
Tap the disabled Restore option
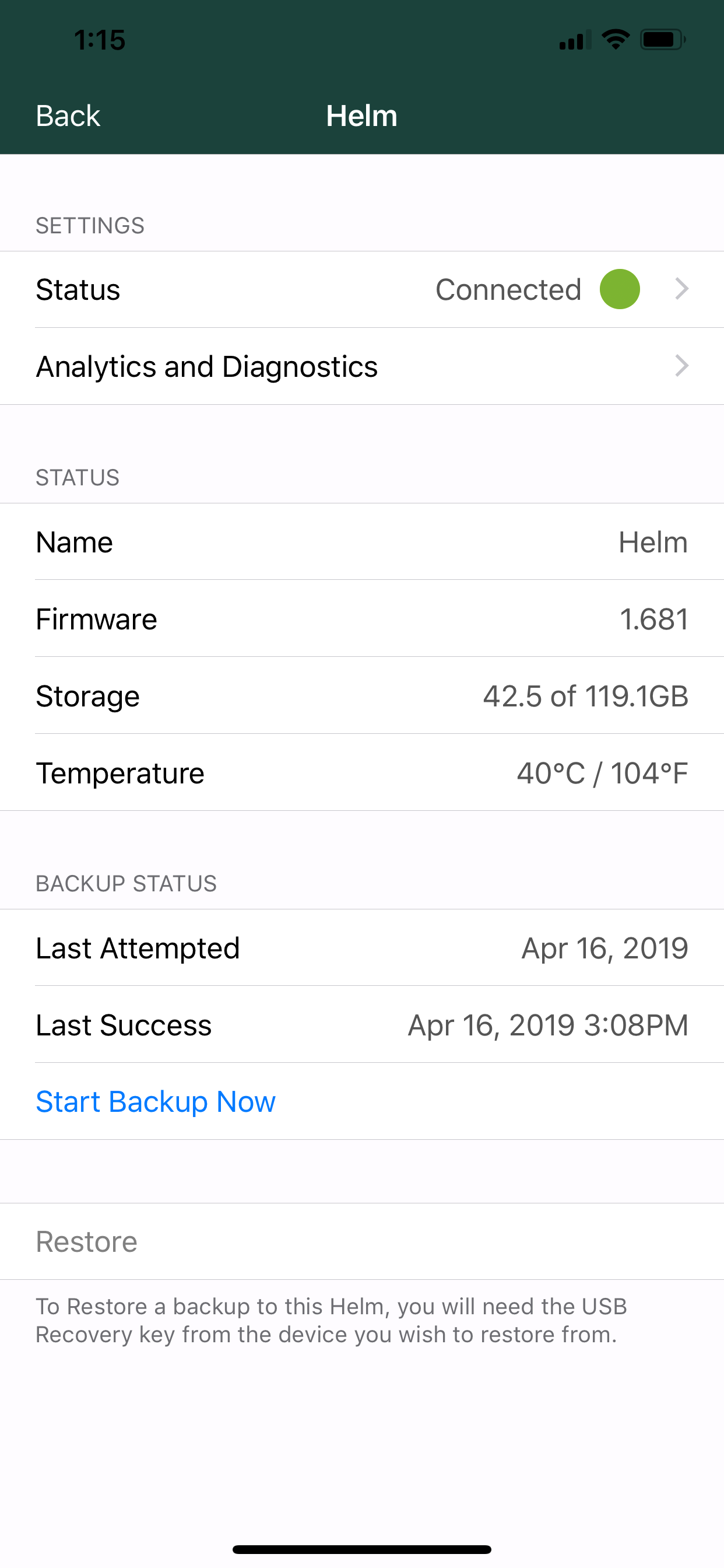pos(86,1241)
